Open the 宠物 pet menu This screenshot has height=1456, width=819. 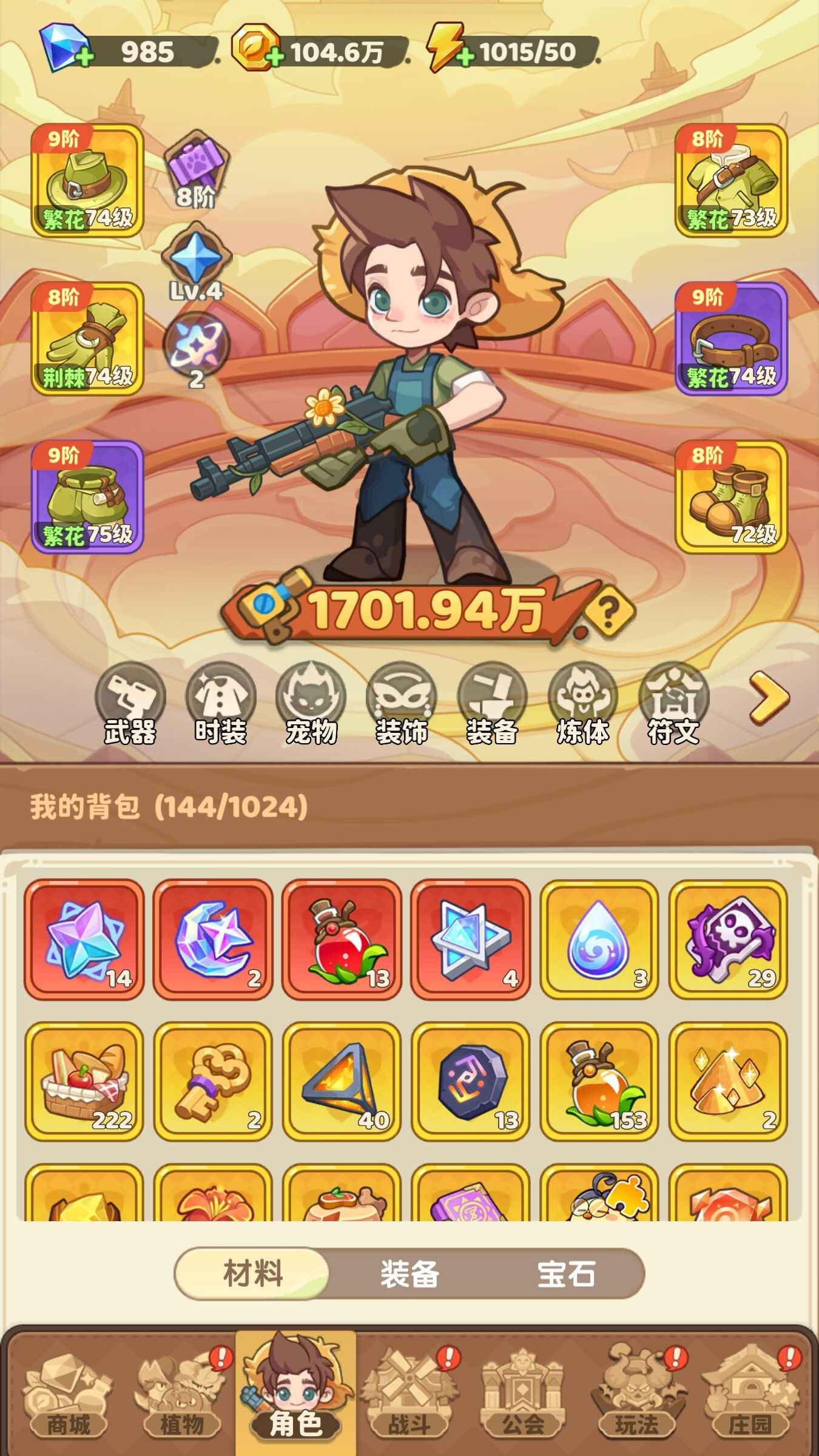(x=311, y=704)
